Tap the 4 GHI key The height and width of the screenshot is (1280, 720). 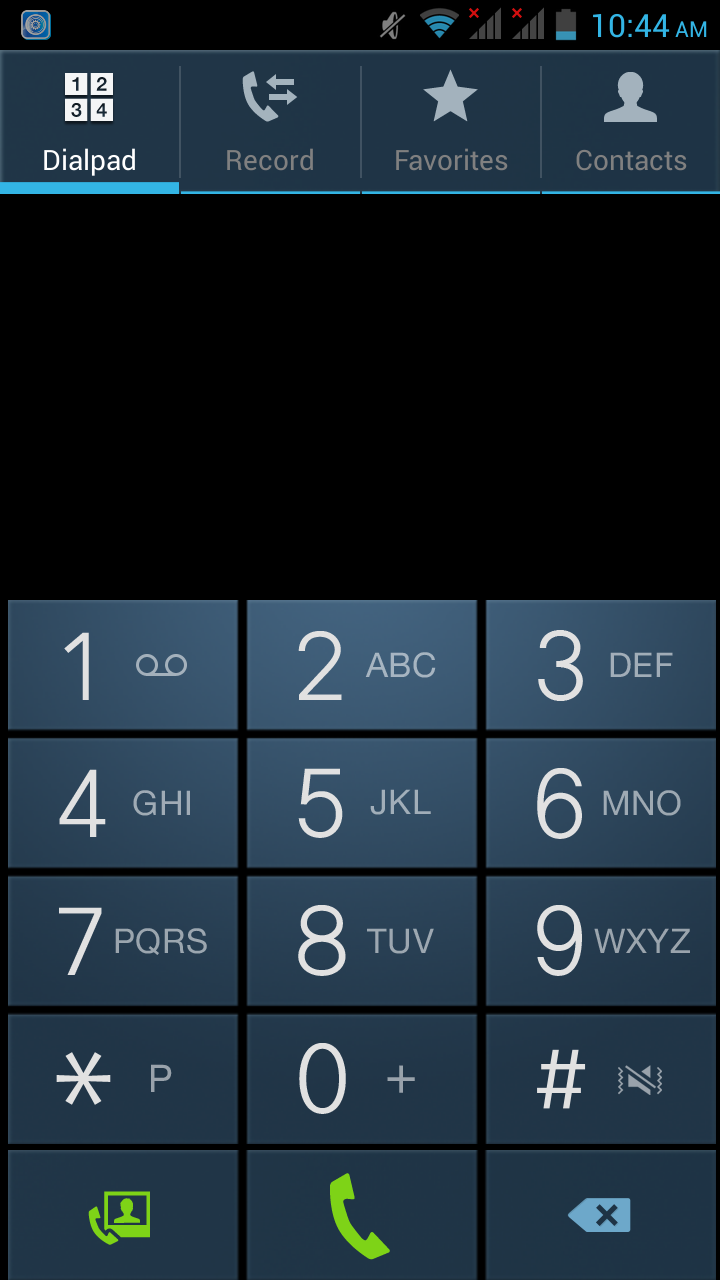pyautogui.click(x=123, y=803)
